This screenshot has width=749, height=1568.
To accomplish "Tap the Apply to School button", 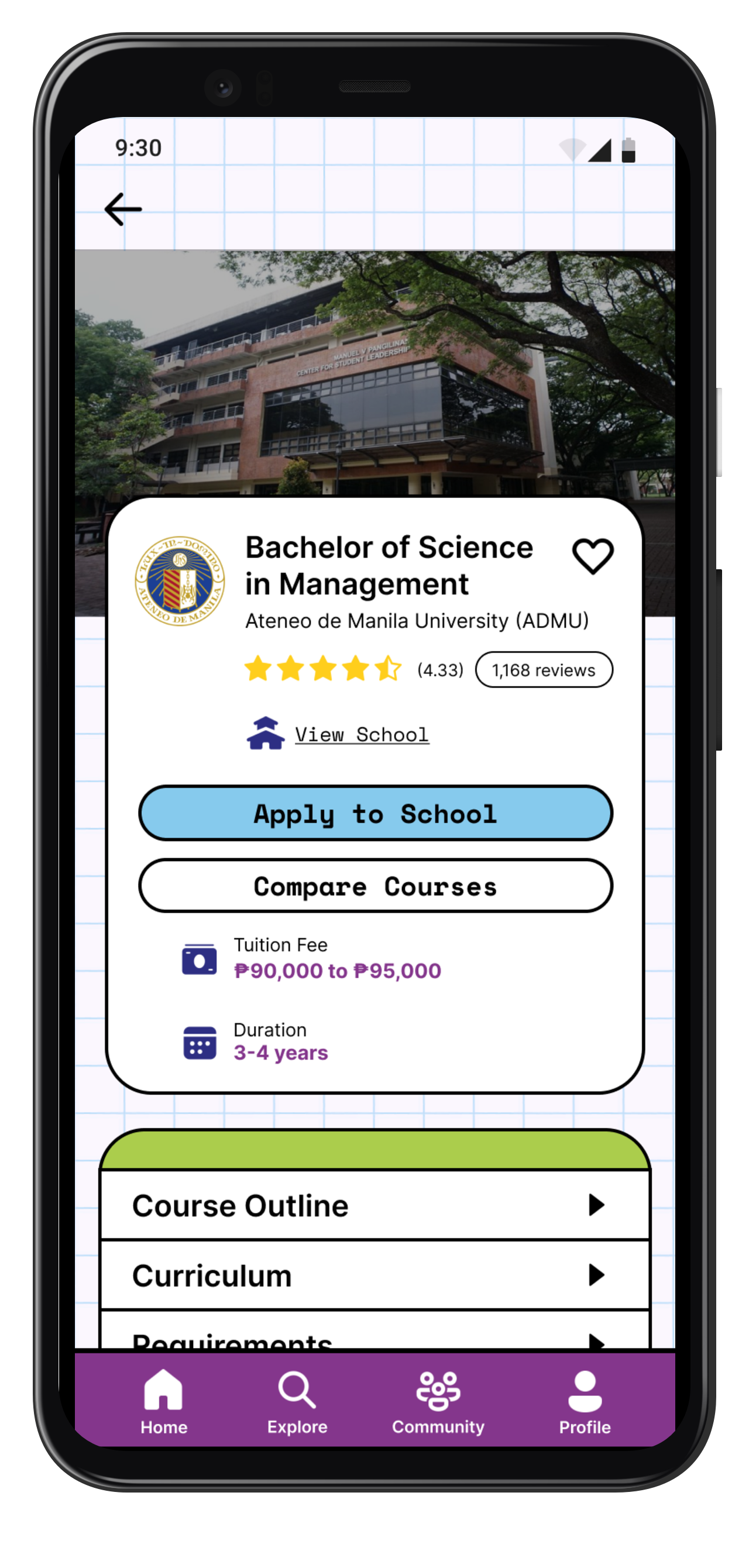I will tap(375, 814).
